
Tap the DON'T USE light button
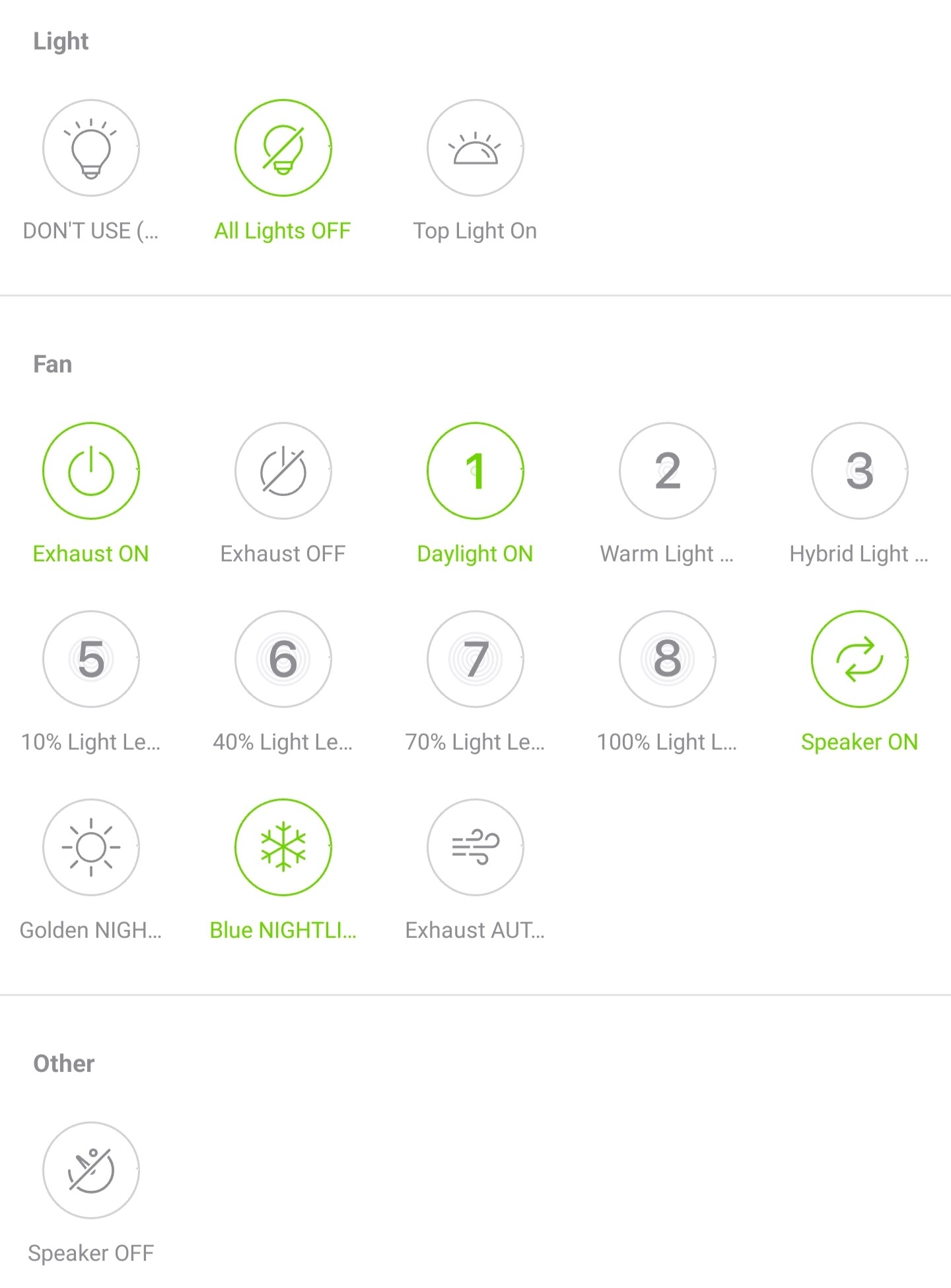(91, 148)
